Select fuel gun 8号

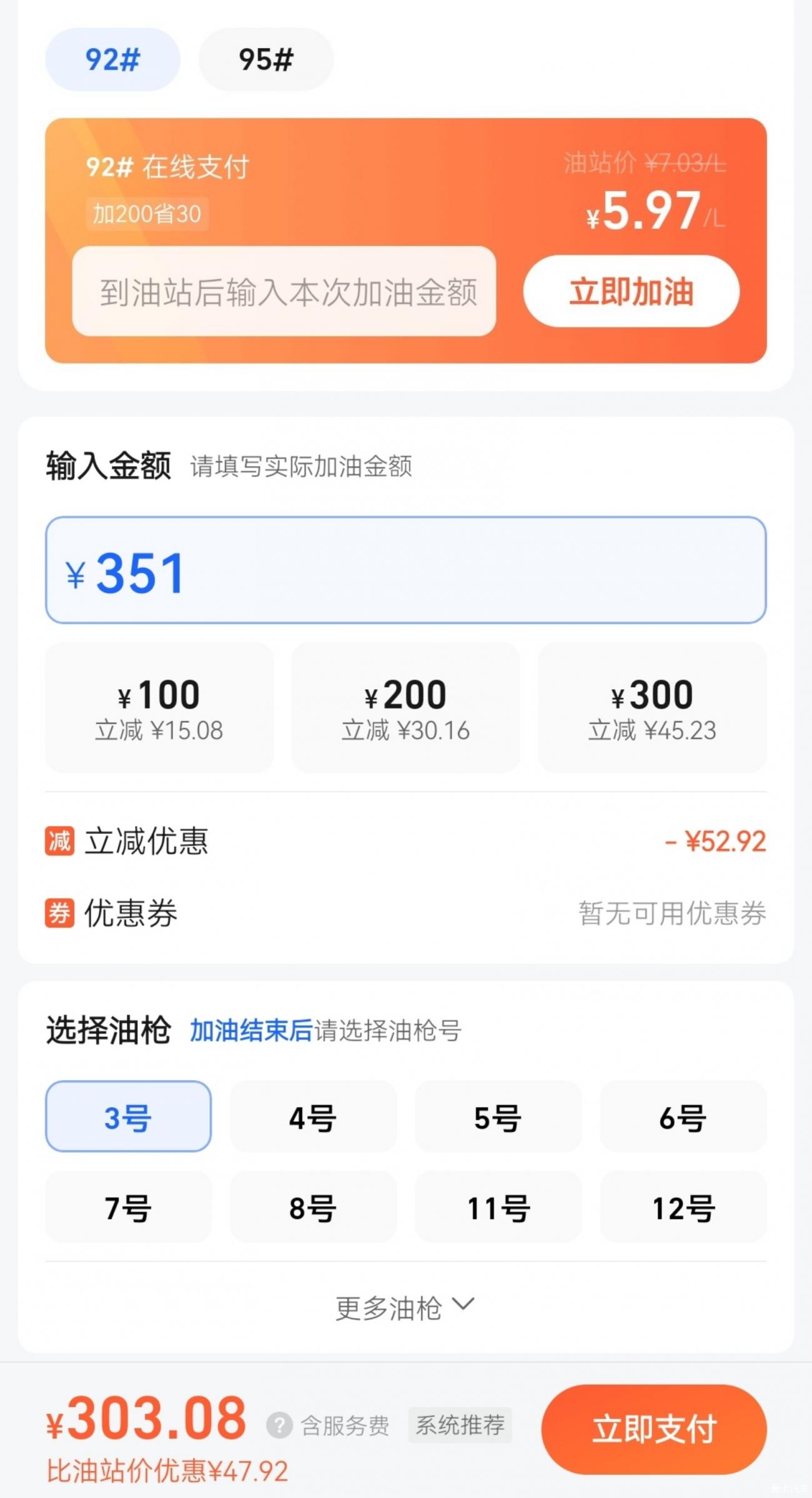click(x=313, y=1207)
